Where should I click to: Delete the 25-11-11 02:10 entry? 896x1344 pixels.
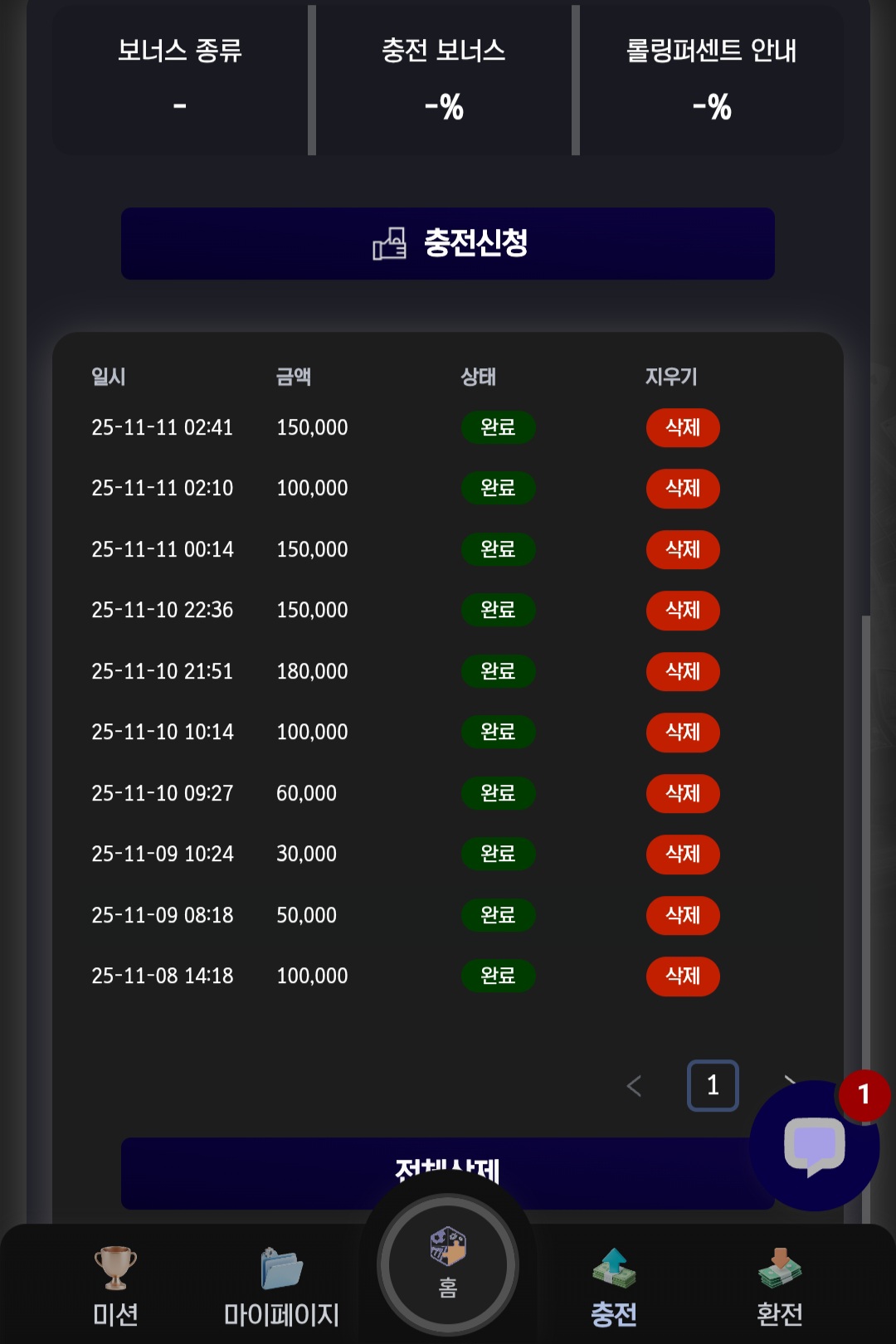[x=682, y=489]
